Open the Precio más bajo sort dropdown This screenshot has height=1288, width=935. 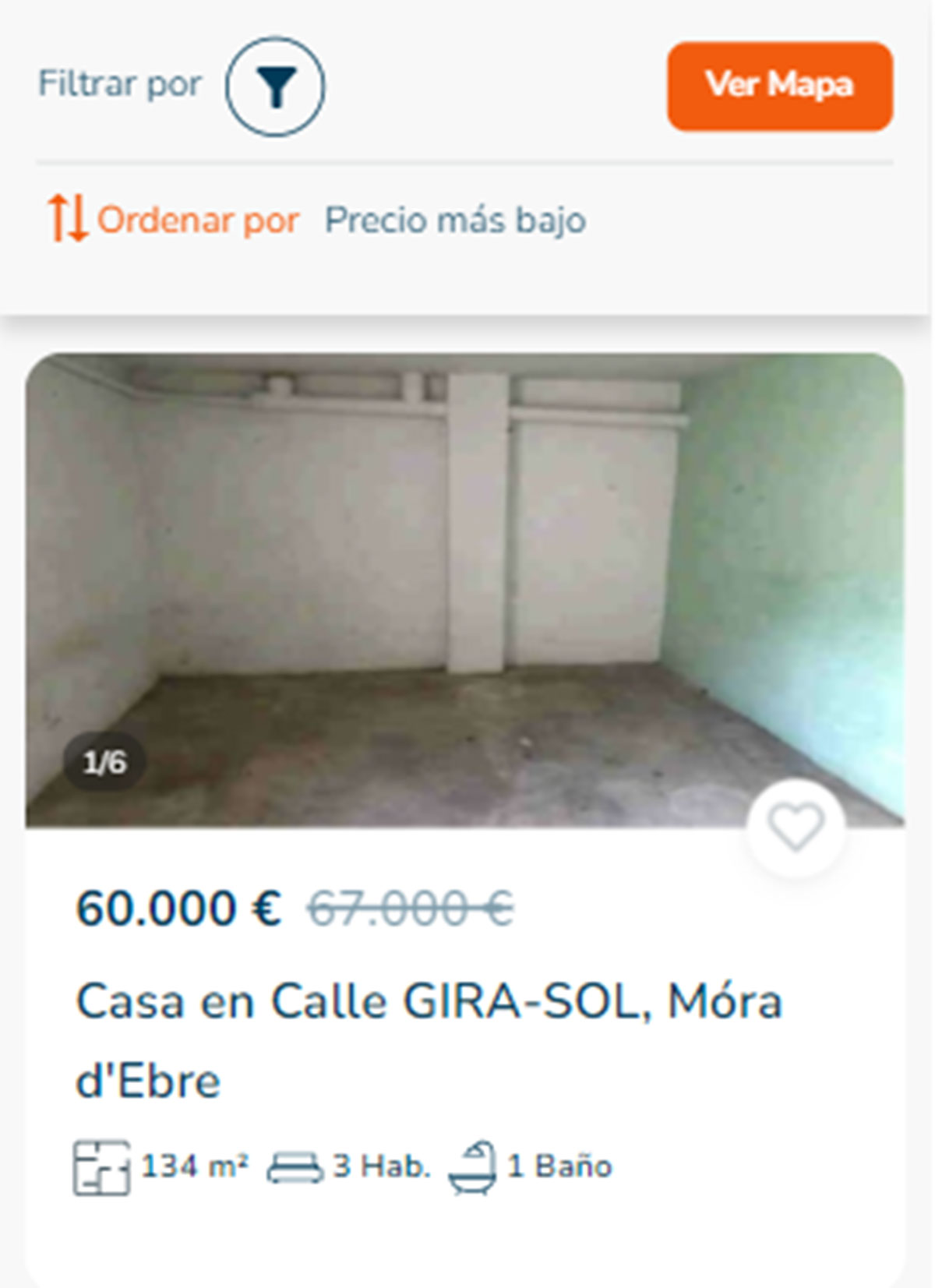(454, 220)
